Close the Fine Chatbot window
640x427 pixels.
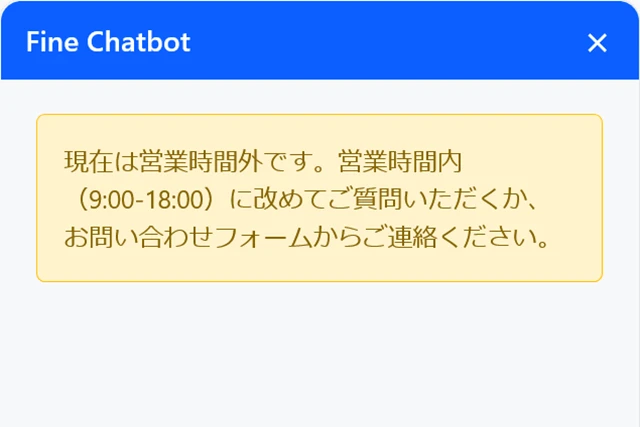(x=597, y=42)
